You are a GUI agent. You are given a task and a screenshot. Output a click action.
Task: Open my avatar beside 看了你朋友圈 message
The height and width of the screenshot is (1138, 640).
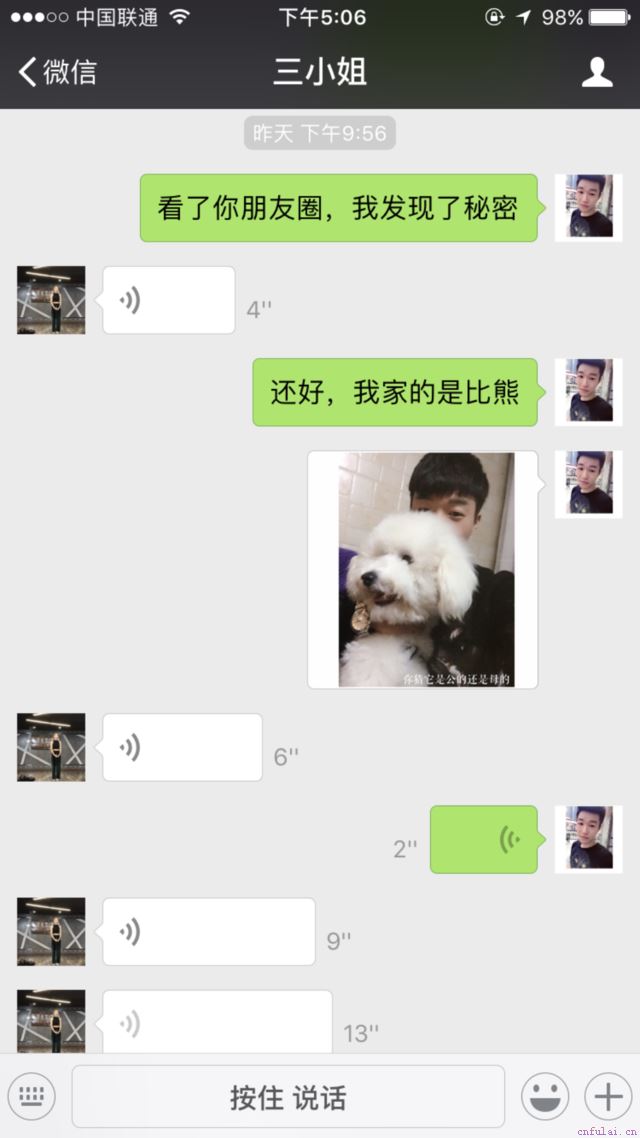[x=588, y=207]
